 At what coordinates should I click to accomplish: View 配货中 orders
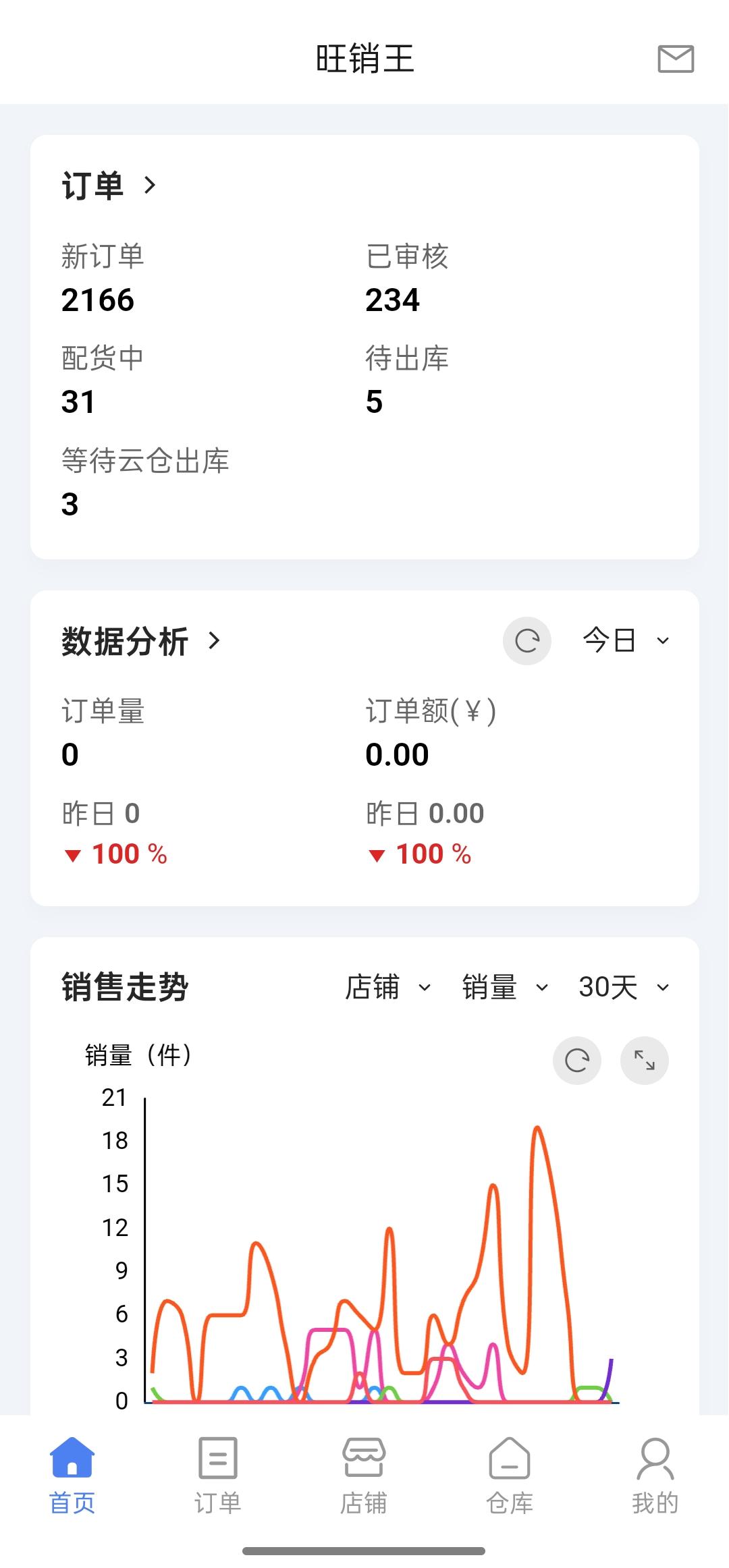coord(103,381)
